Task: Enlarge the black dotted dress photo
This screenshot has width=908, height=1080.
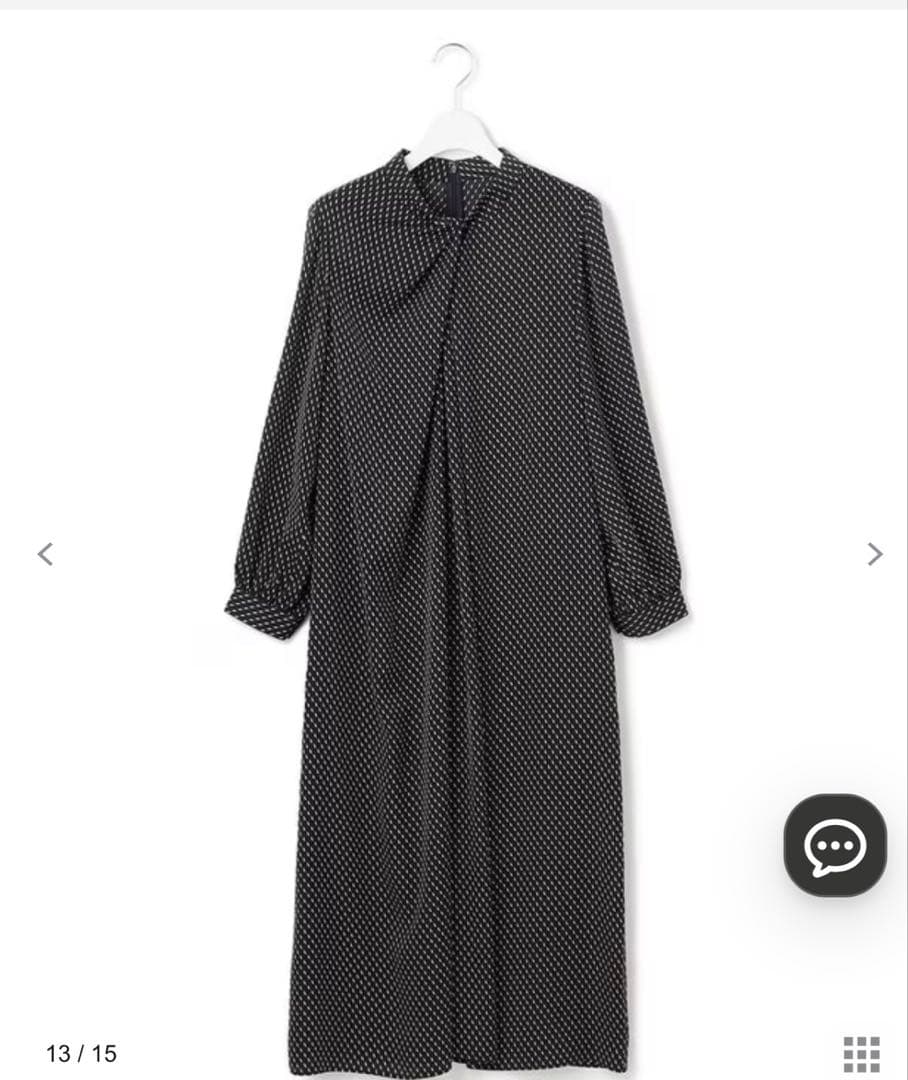Action: [456, 560]
